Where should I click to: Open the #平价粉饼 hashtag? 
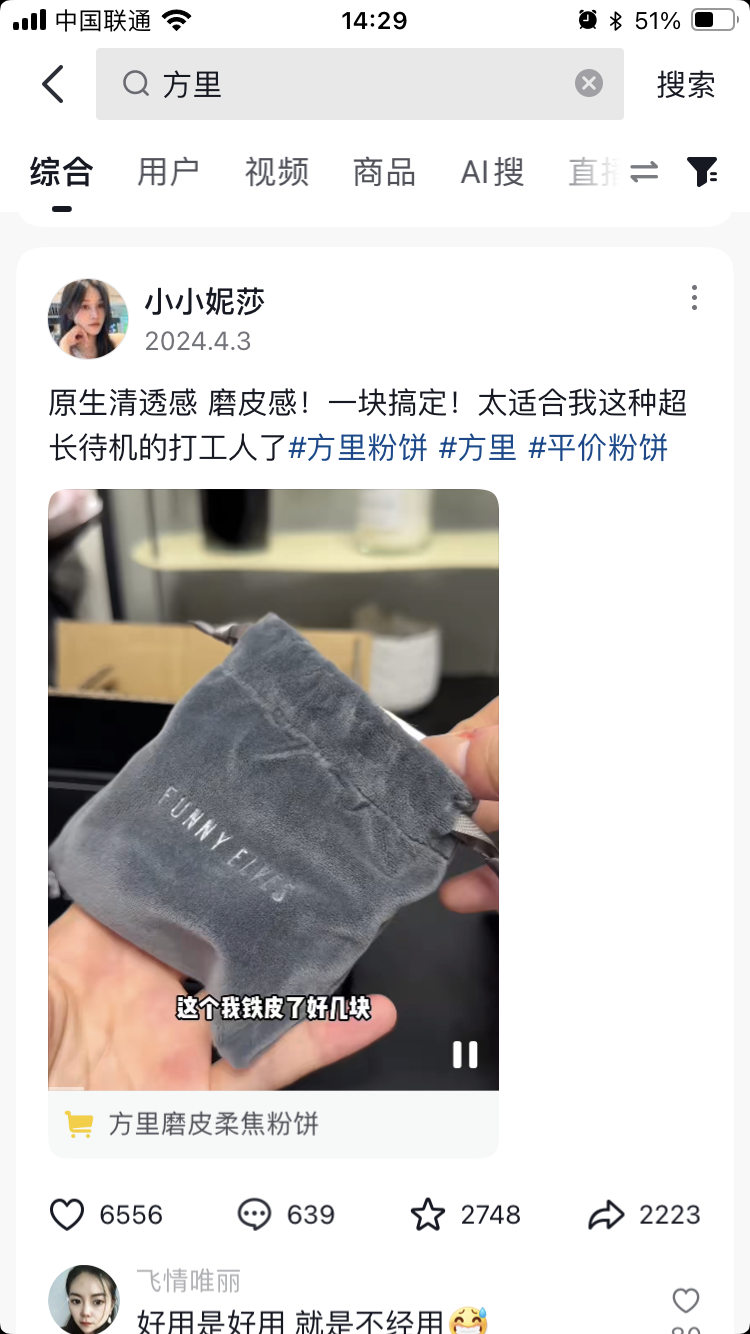click(598, 447)
